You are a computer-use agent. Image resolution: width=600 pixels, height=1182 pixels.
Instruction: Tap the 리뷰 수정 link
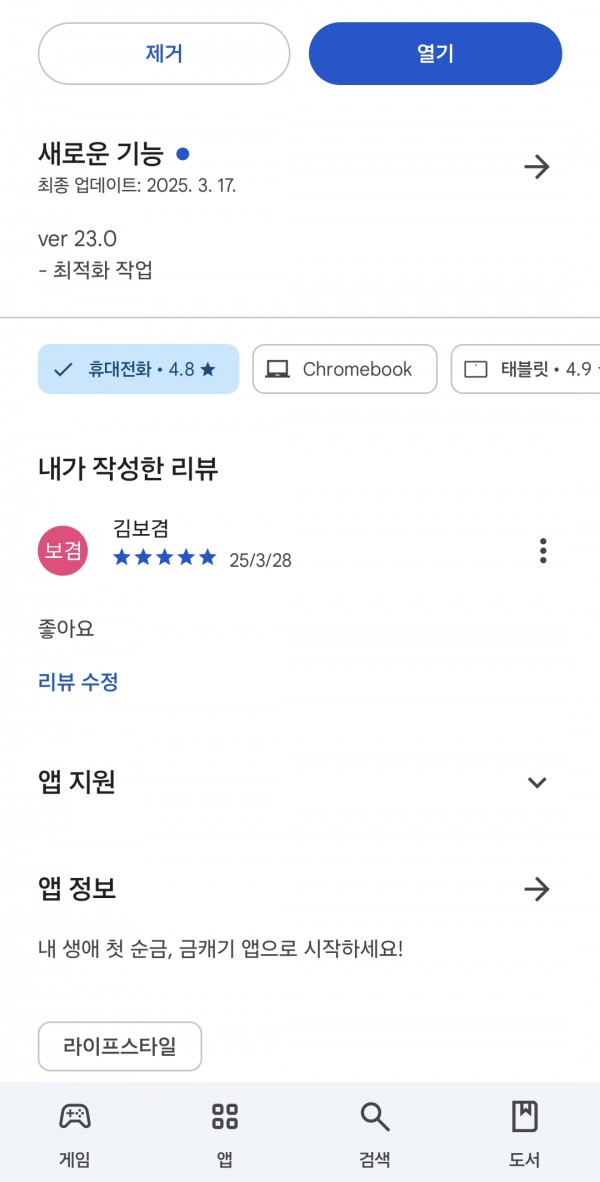pos(78,683)
